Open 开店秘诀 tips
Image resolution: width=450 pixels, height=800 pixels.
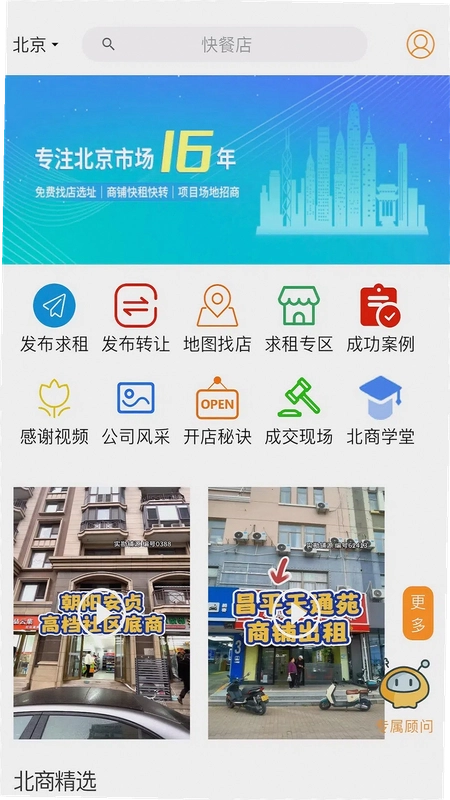coord(217,411)
